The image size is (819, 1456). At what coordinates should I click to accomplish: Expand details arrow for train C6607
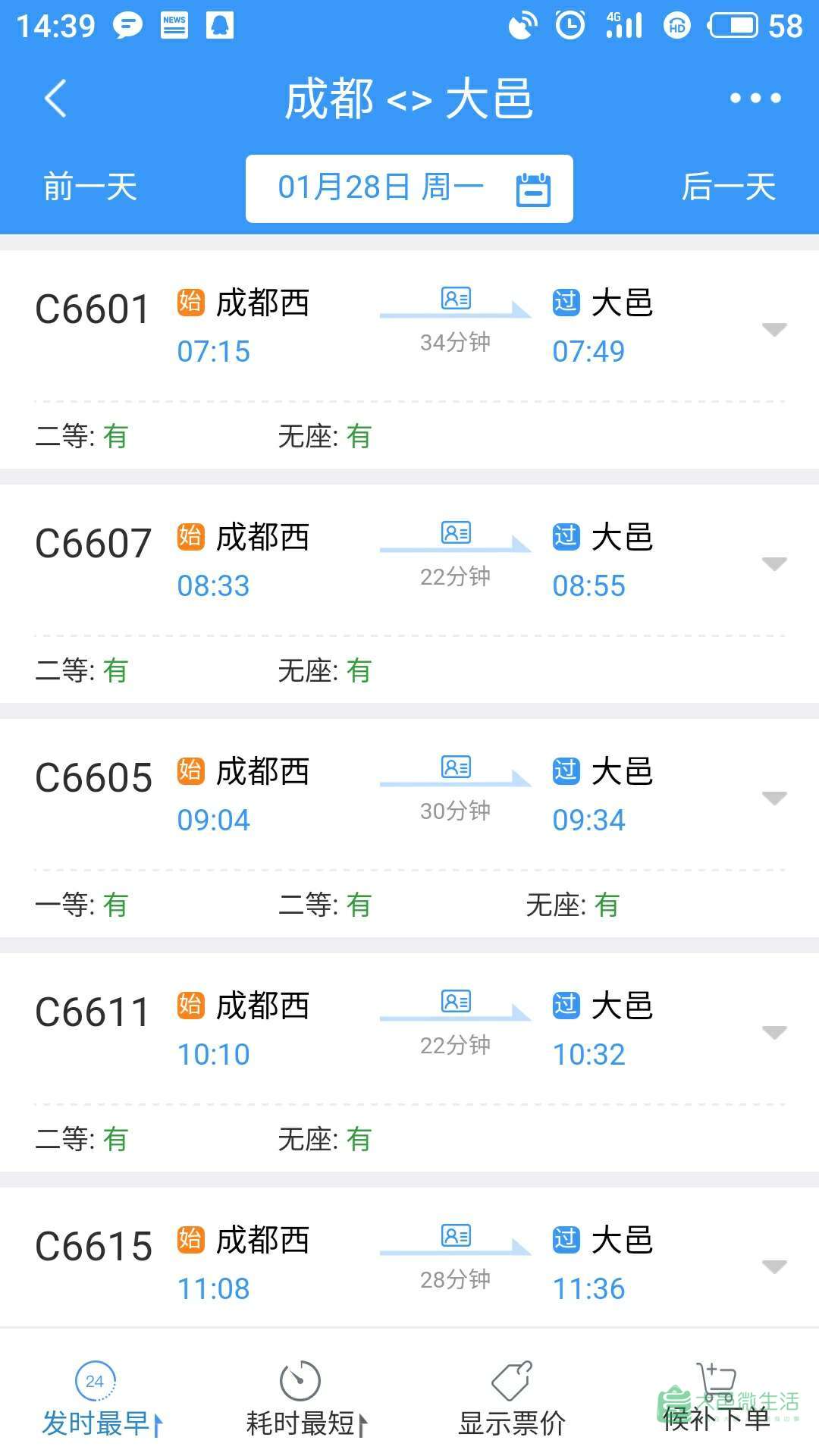click(x=774, y=563)
